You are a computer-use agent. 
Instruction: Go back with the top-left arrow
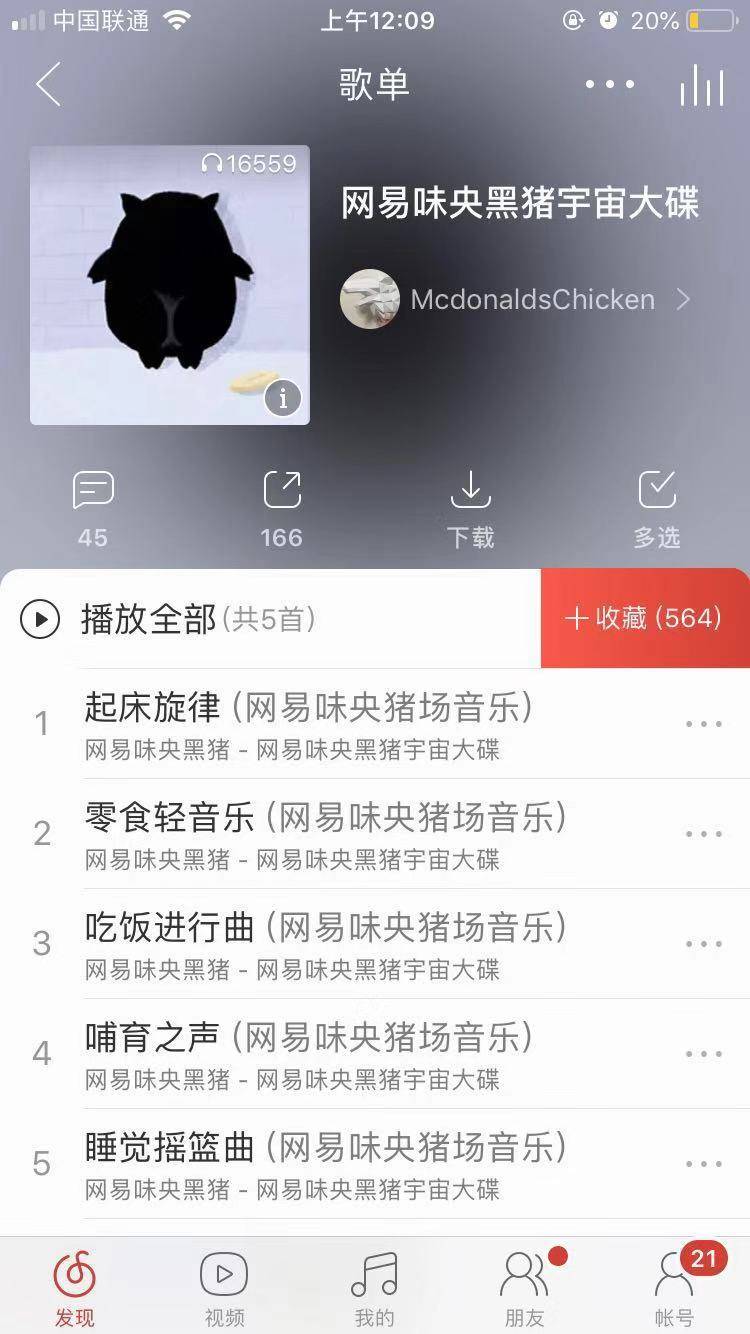coord(48,84)
